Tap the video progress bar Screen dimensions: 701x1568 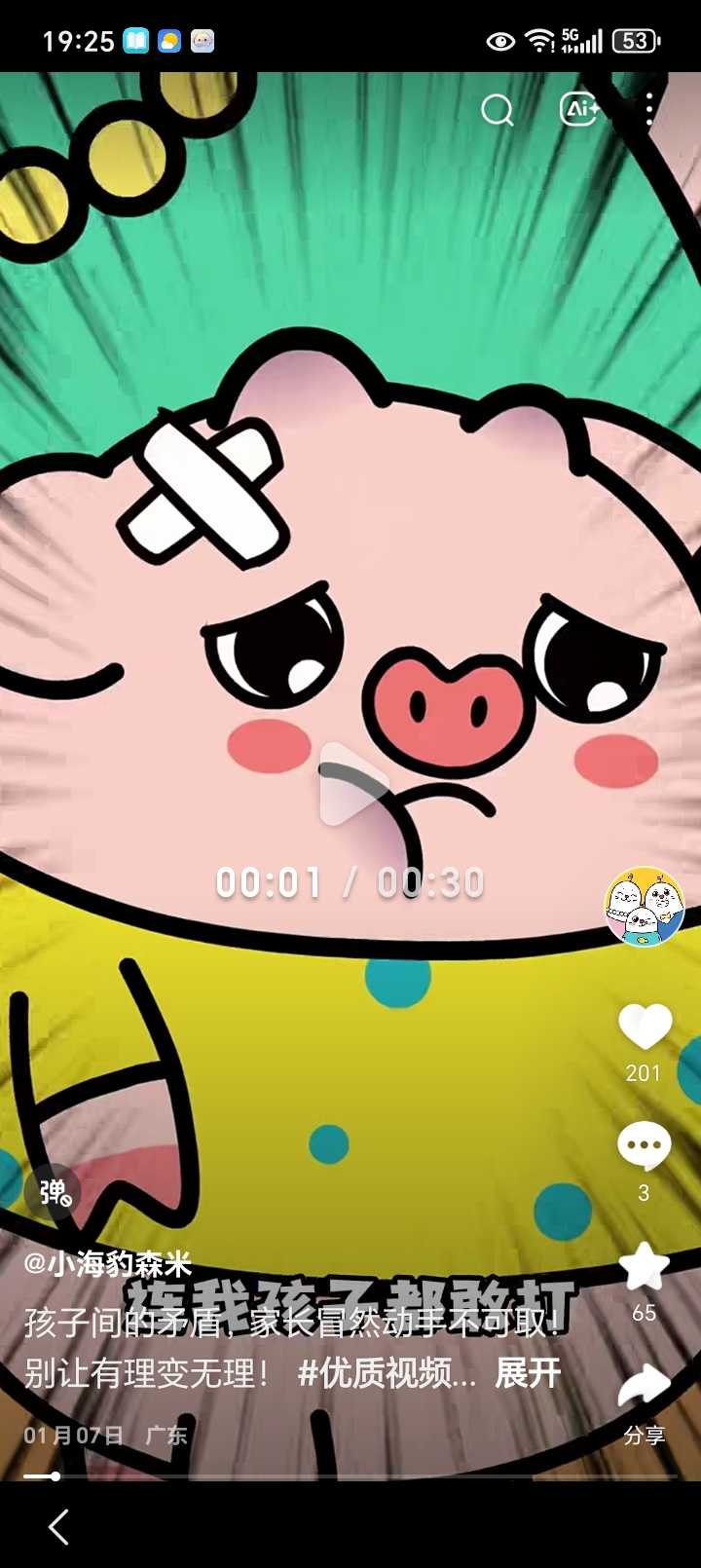350,1476
